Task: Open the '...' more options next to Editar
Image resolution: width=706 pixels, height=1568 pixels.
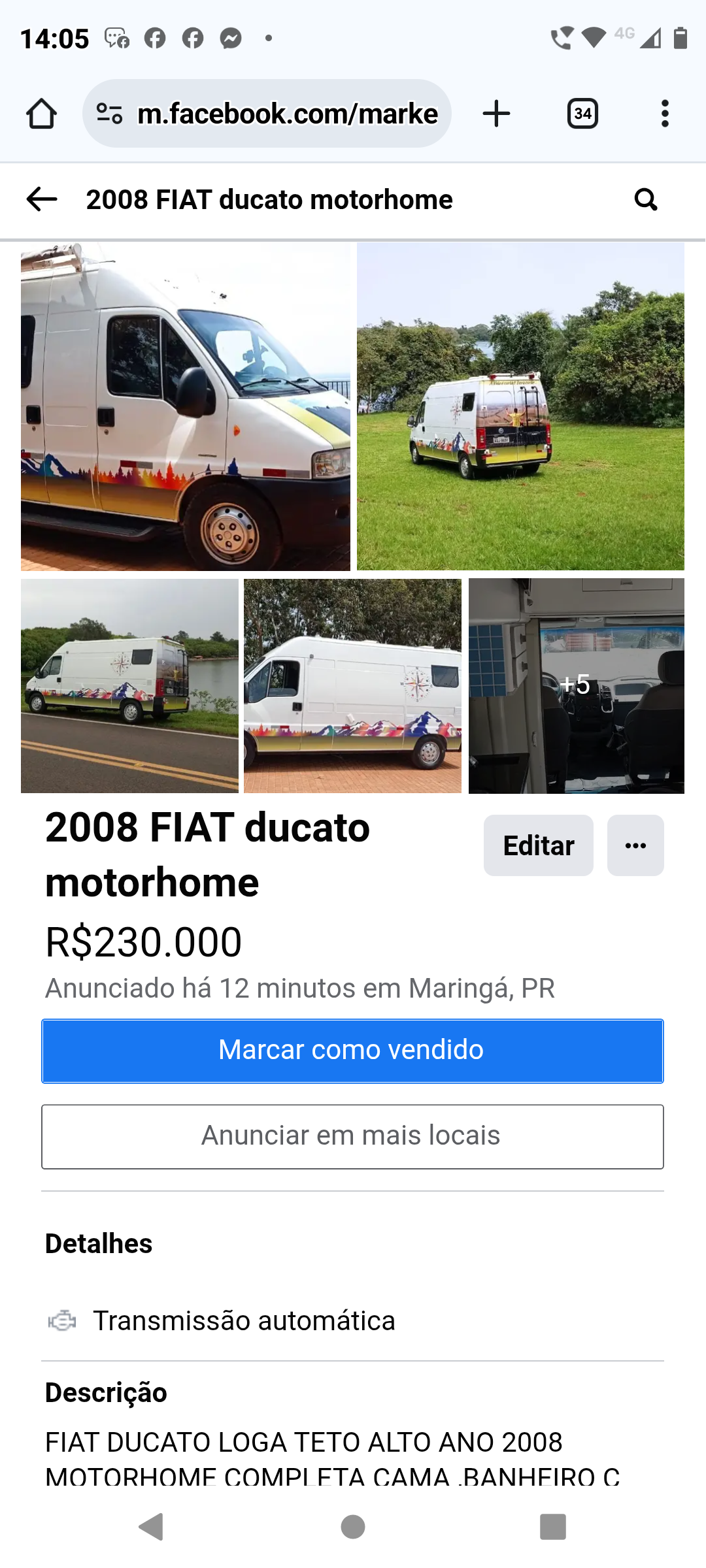Action: pyautogui.click(x=635, y=845)
